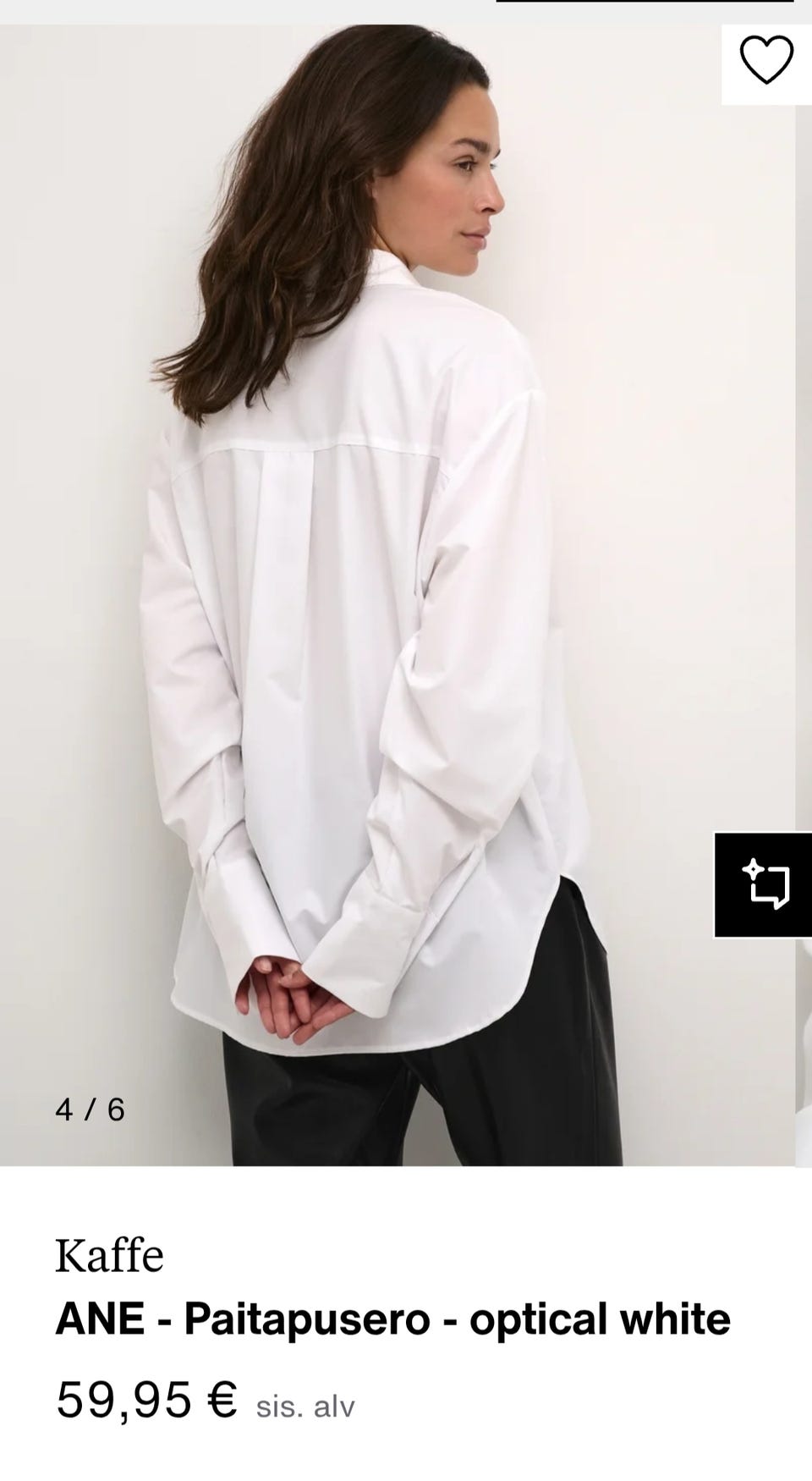The height and width of the screenshot is (1481, 812).
Task: Add the ANE shirt to wishlist
Action: 766,62
